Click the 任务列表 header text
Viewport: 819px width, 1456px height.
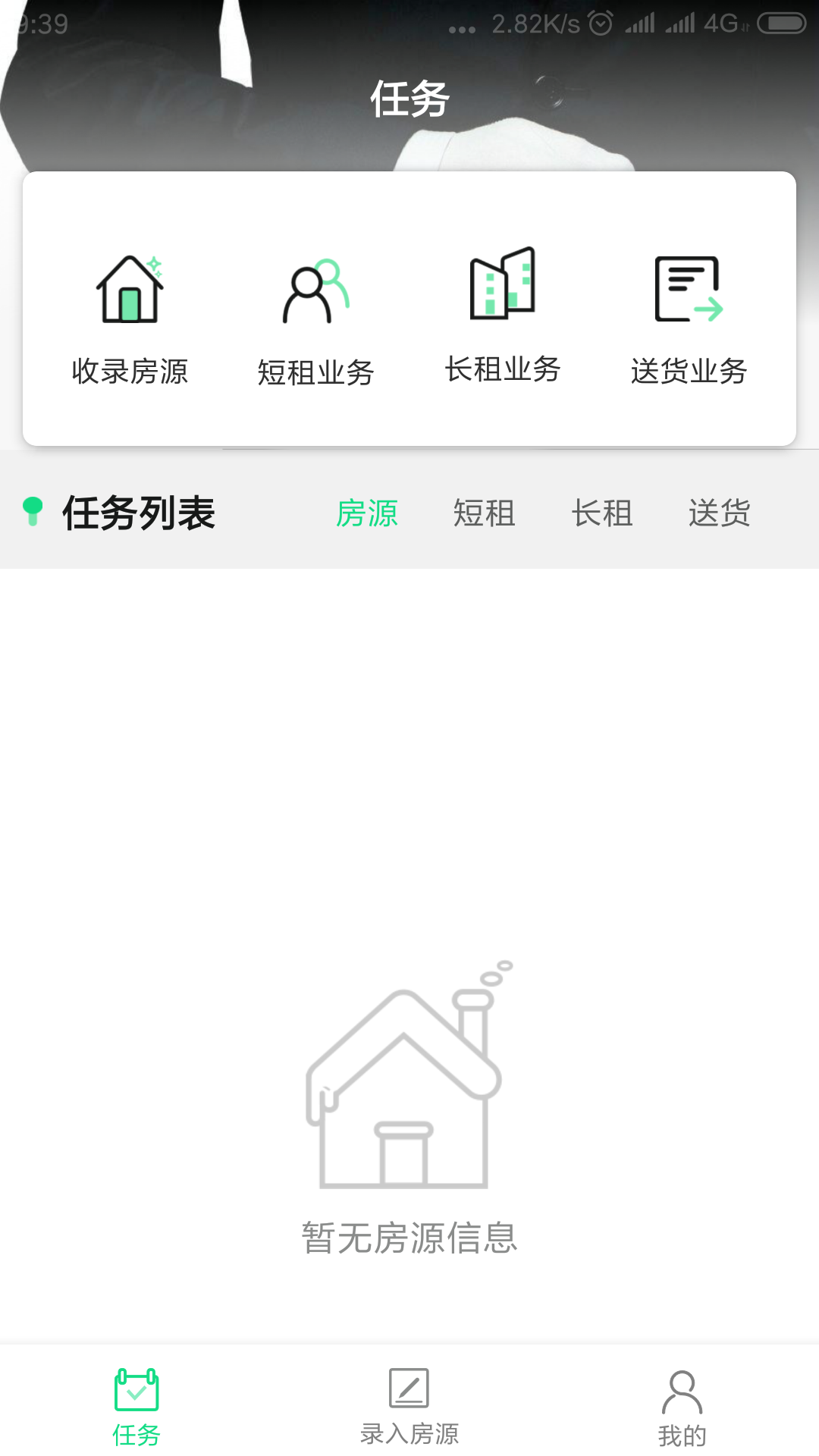tap(139, 513)
